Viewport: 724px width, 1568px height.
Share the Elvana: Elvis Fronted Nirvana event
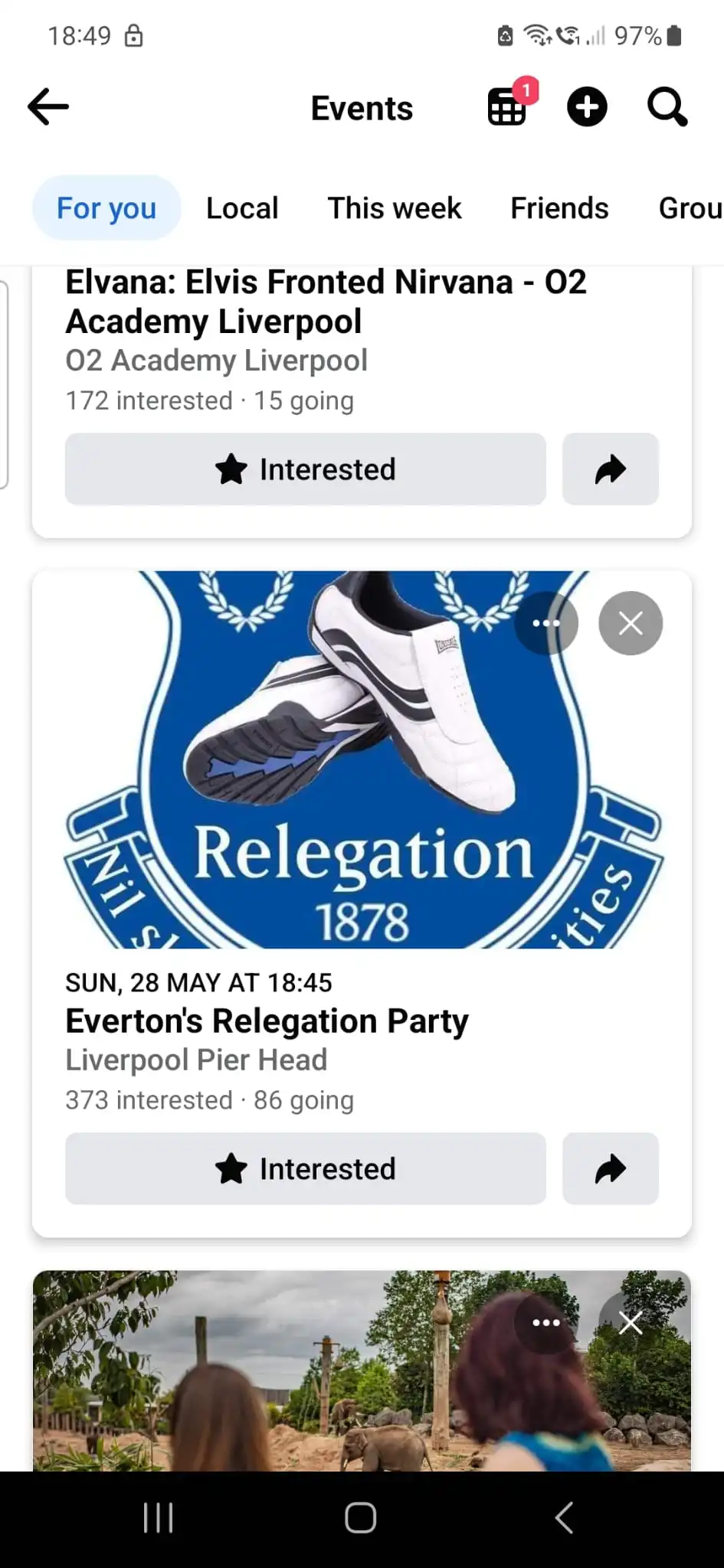(x=611, y=469)
